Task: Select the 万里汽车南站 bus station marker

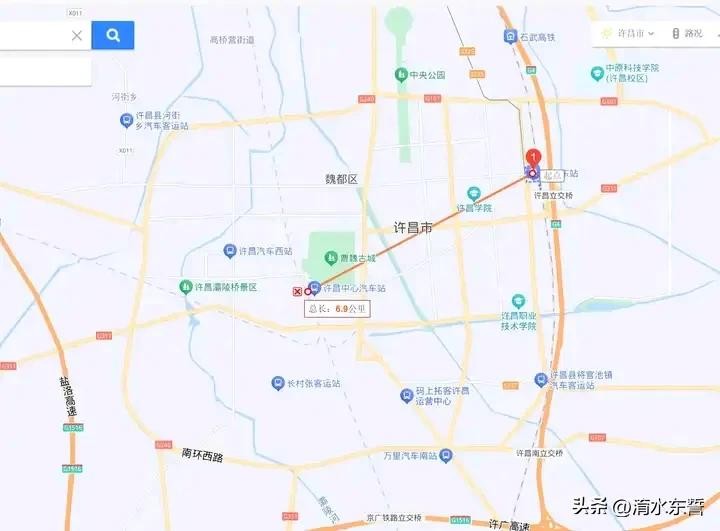Action: (x=446, y=455)
